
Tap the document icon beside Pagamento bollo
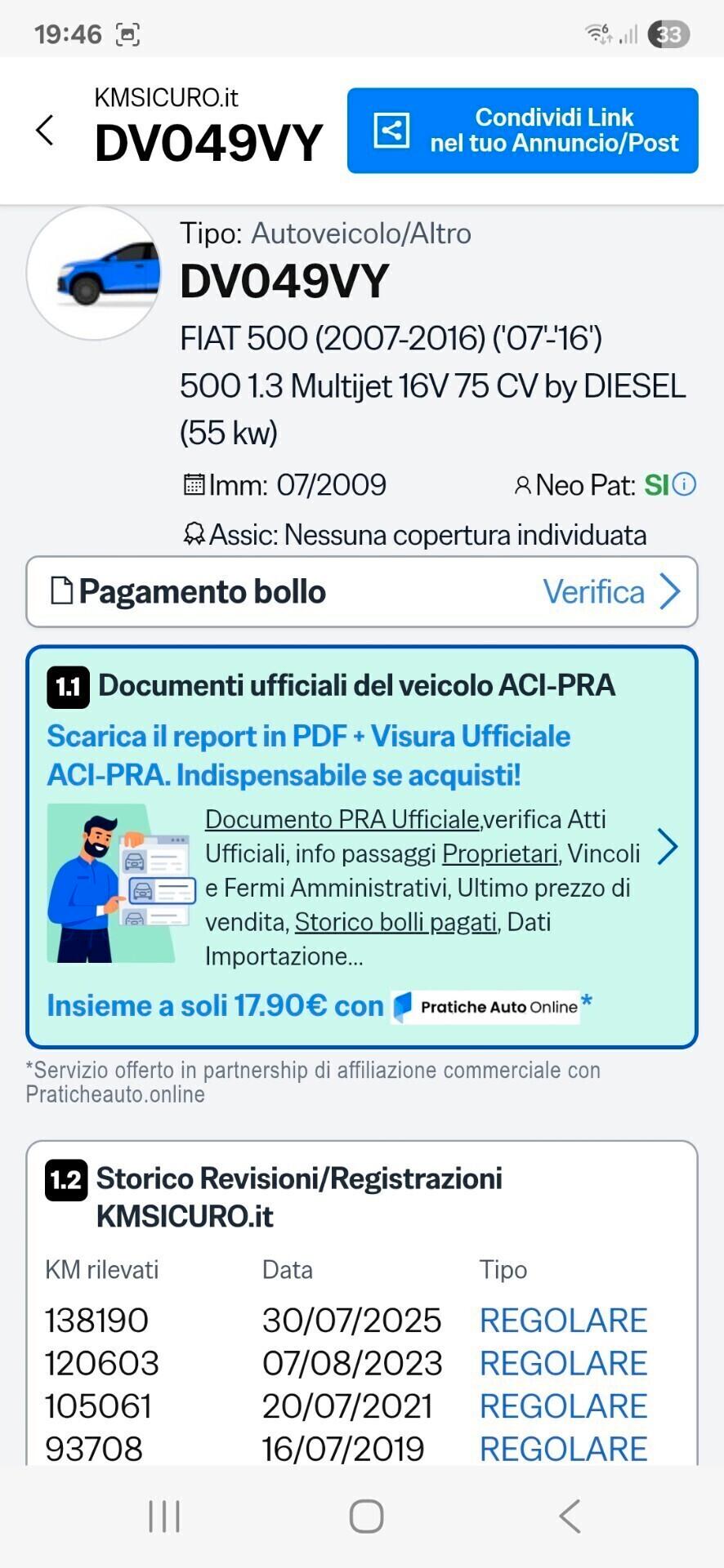click(62, 590)
